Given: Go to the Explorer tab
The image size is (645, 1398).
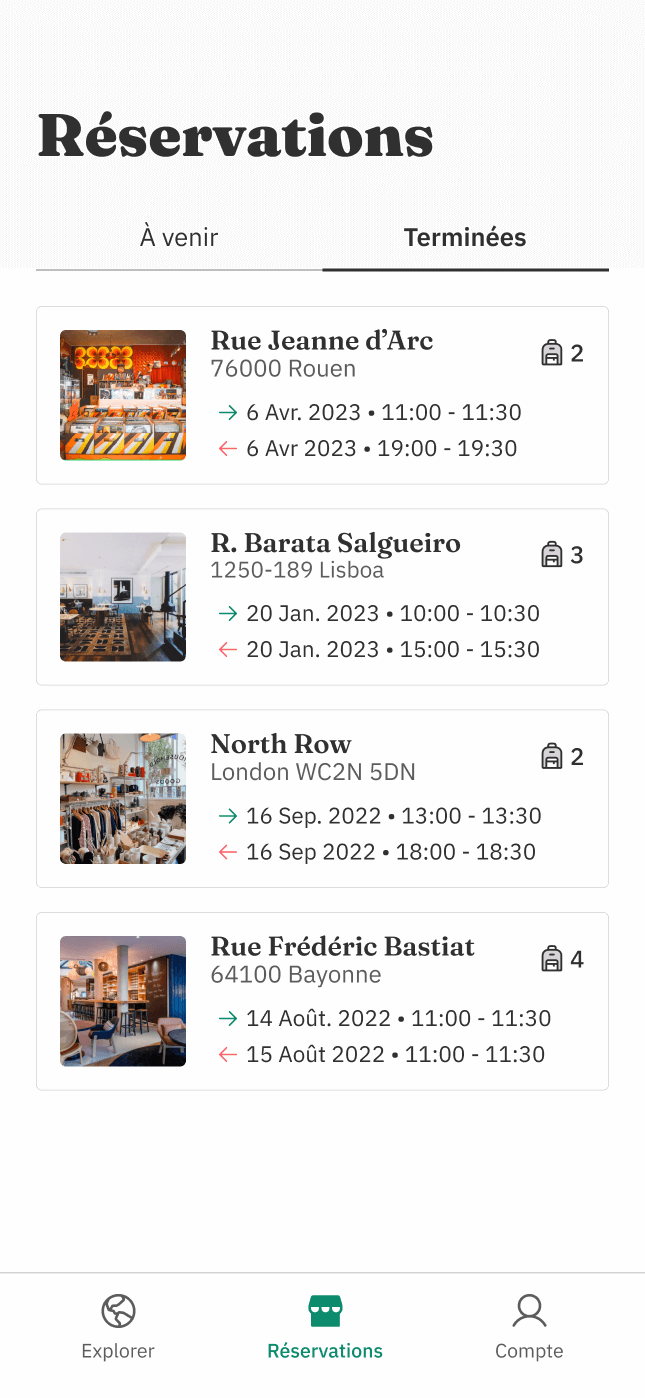Looking at the screenshot, I should point(118,1326).
